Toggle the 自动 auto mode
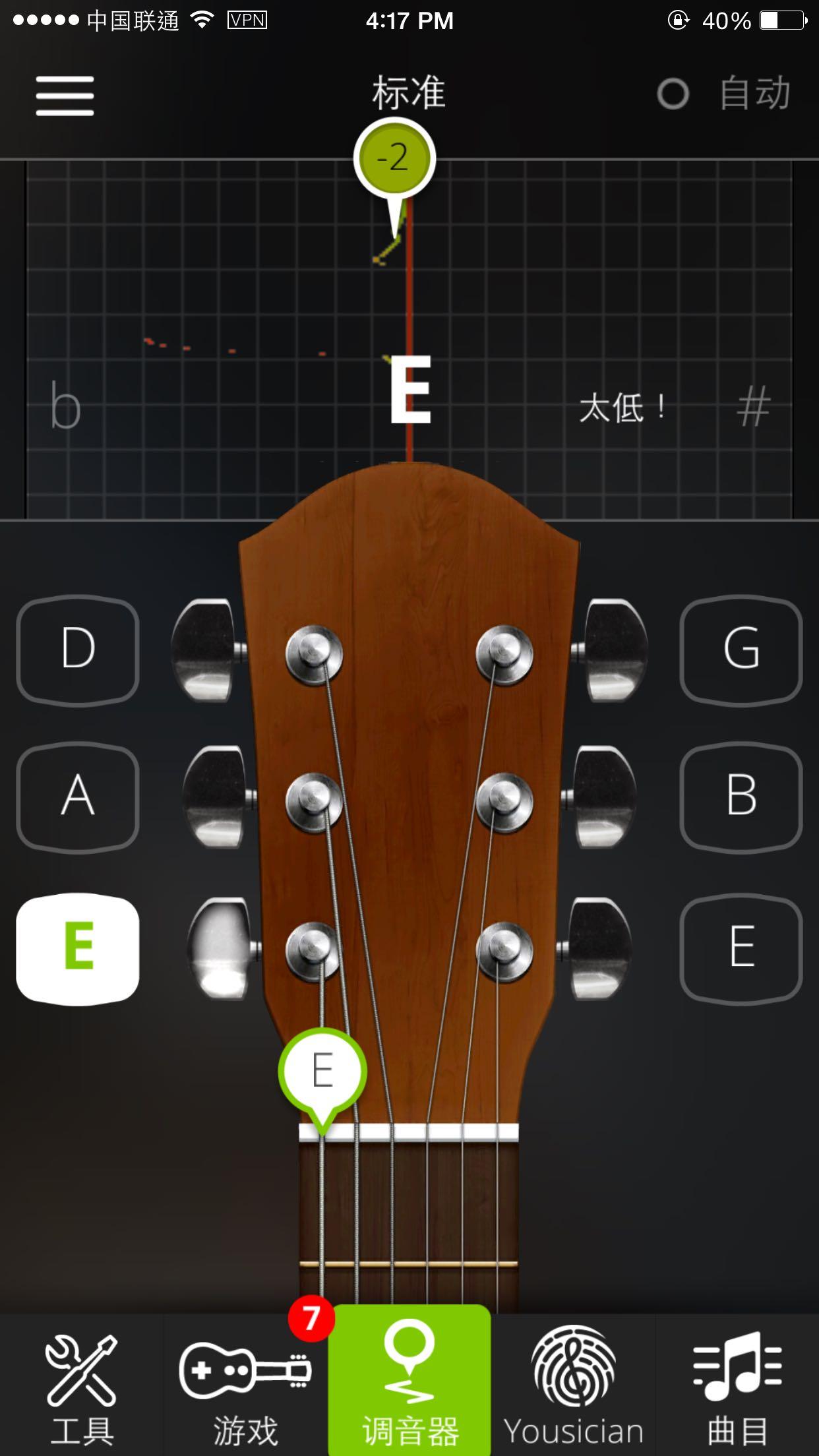 tap(724, 94)
